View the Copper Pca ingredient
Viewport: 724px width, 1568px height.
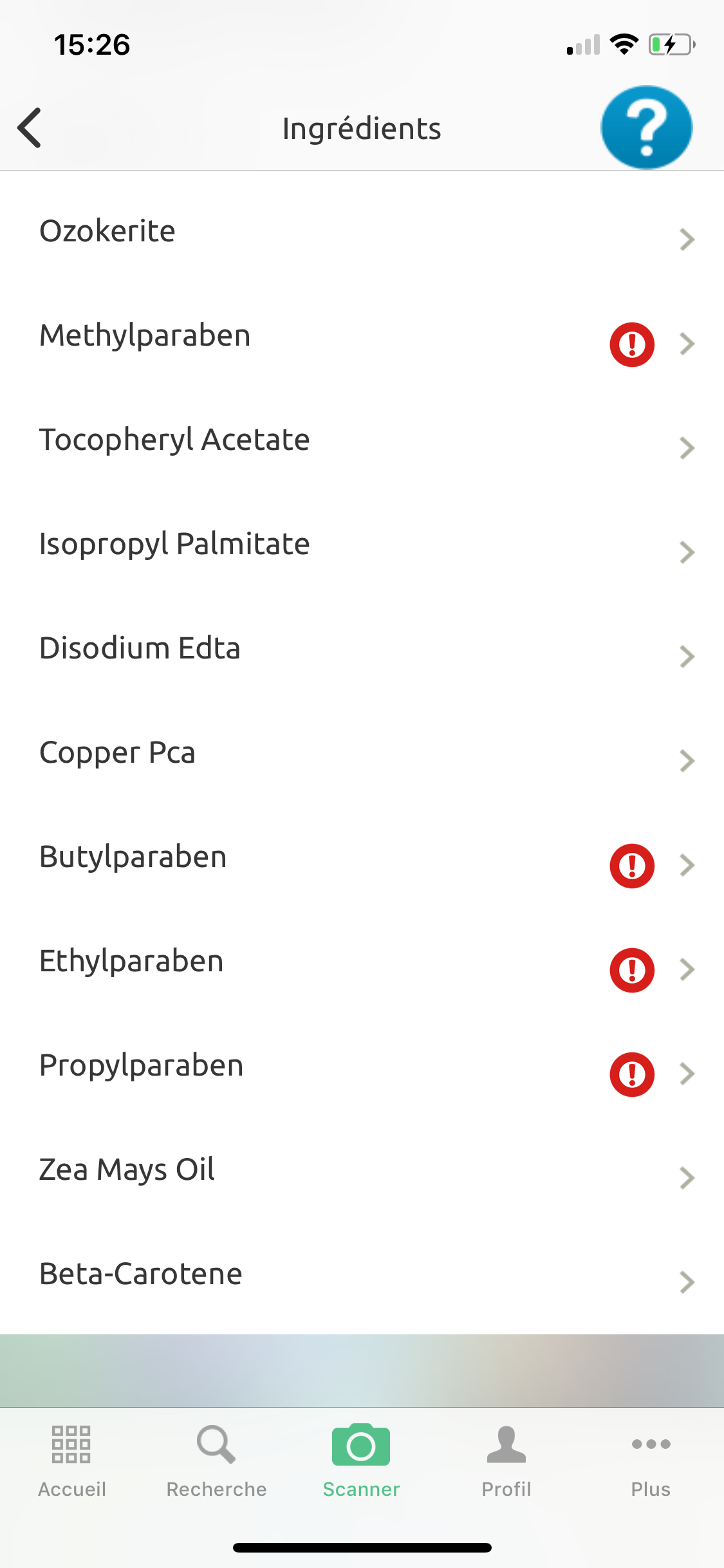tap(362, 753)
